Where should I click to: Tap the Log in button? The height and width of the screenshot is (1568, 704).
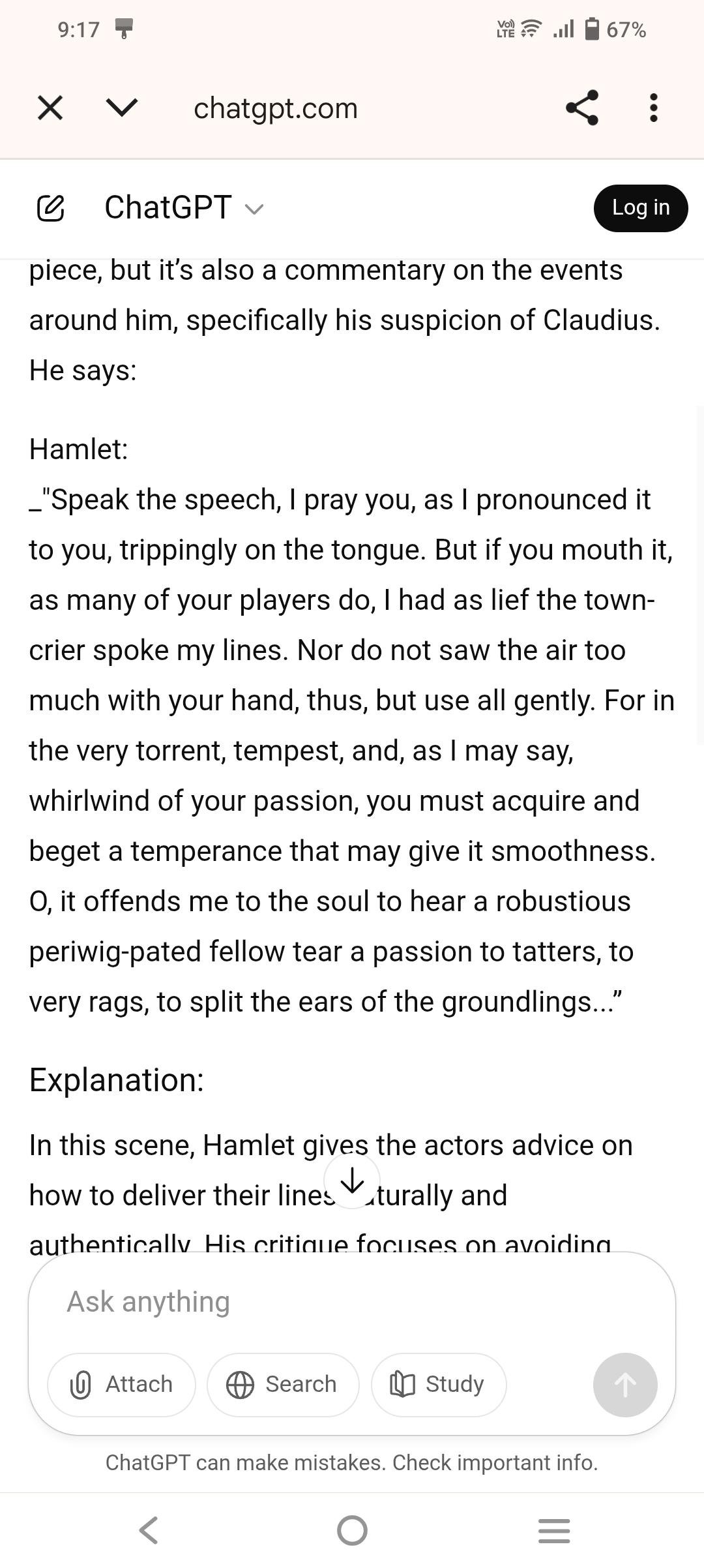640,208
